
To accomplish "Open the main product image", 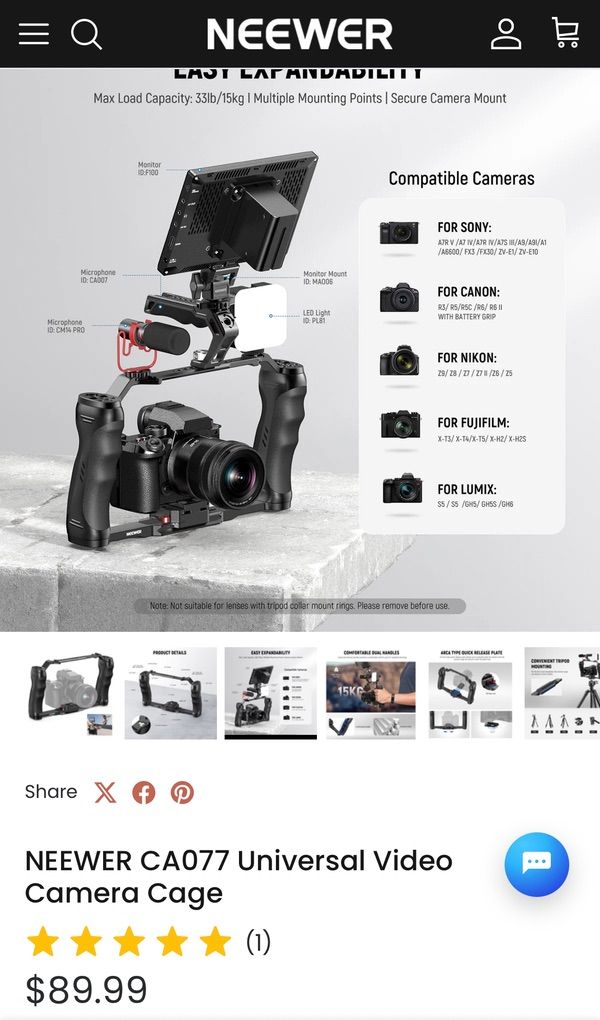I will 300,350.
